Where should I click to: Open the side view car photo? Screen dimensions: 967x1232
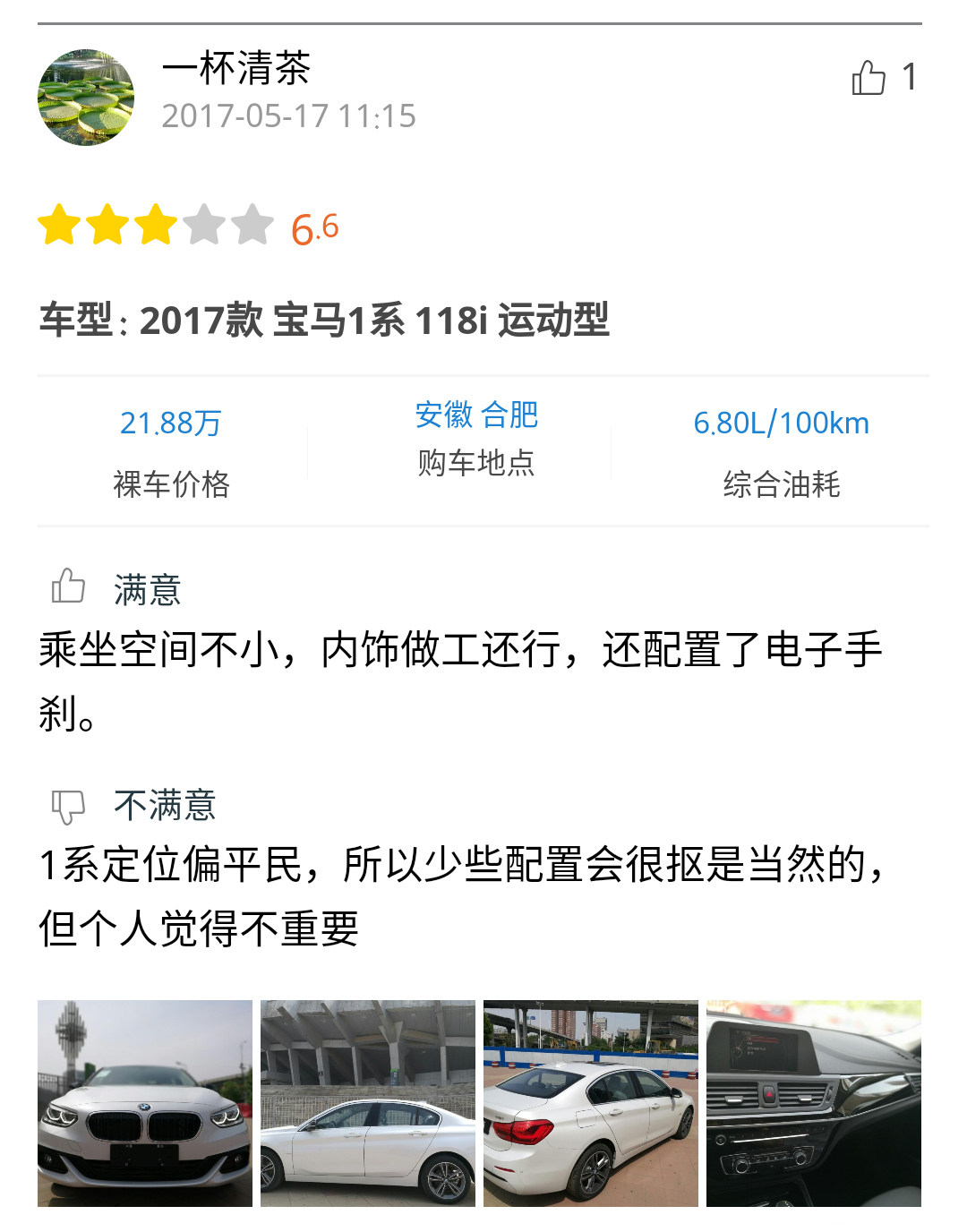[x=368, y=1103]
